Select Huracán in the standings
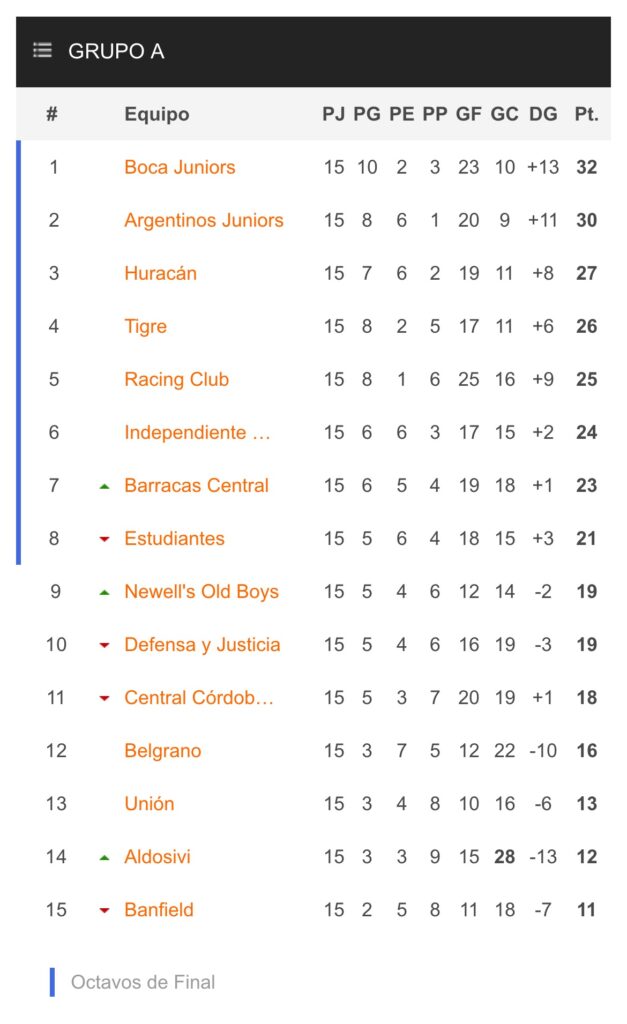 tap(160, 273)
